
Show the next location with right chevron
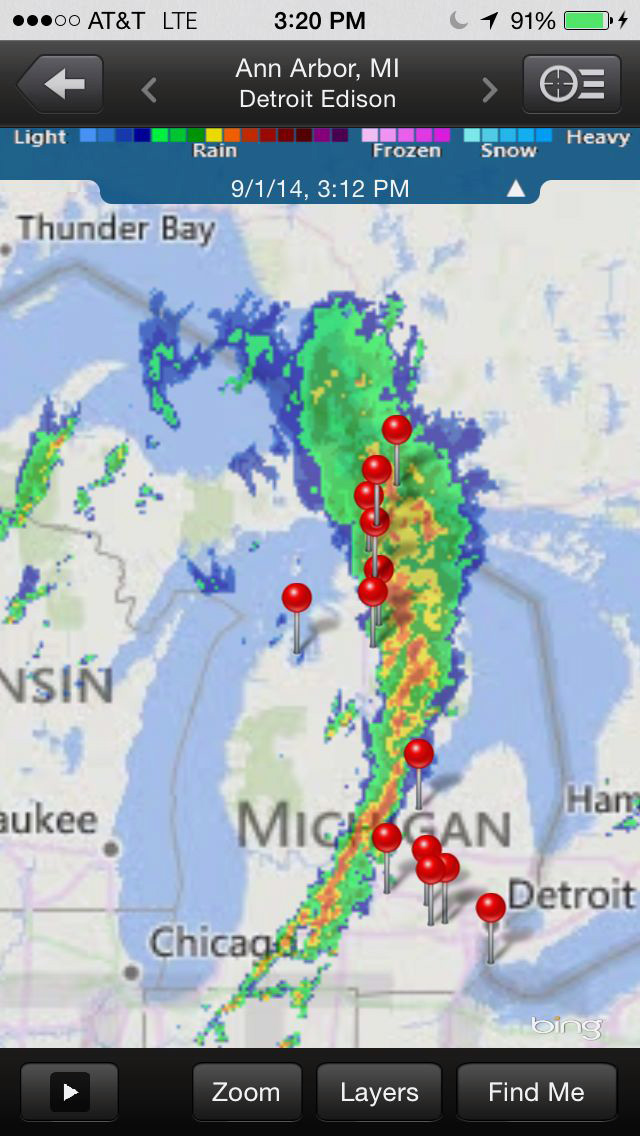[490, 91]
